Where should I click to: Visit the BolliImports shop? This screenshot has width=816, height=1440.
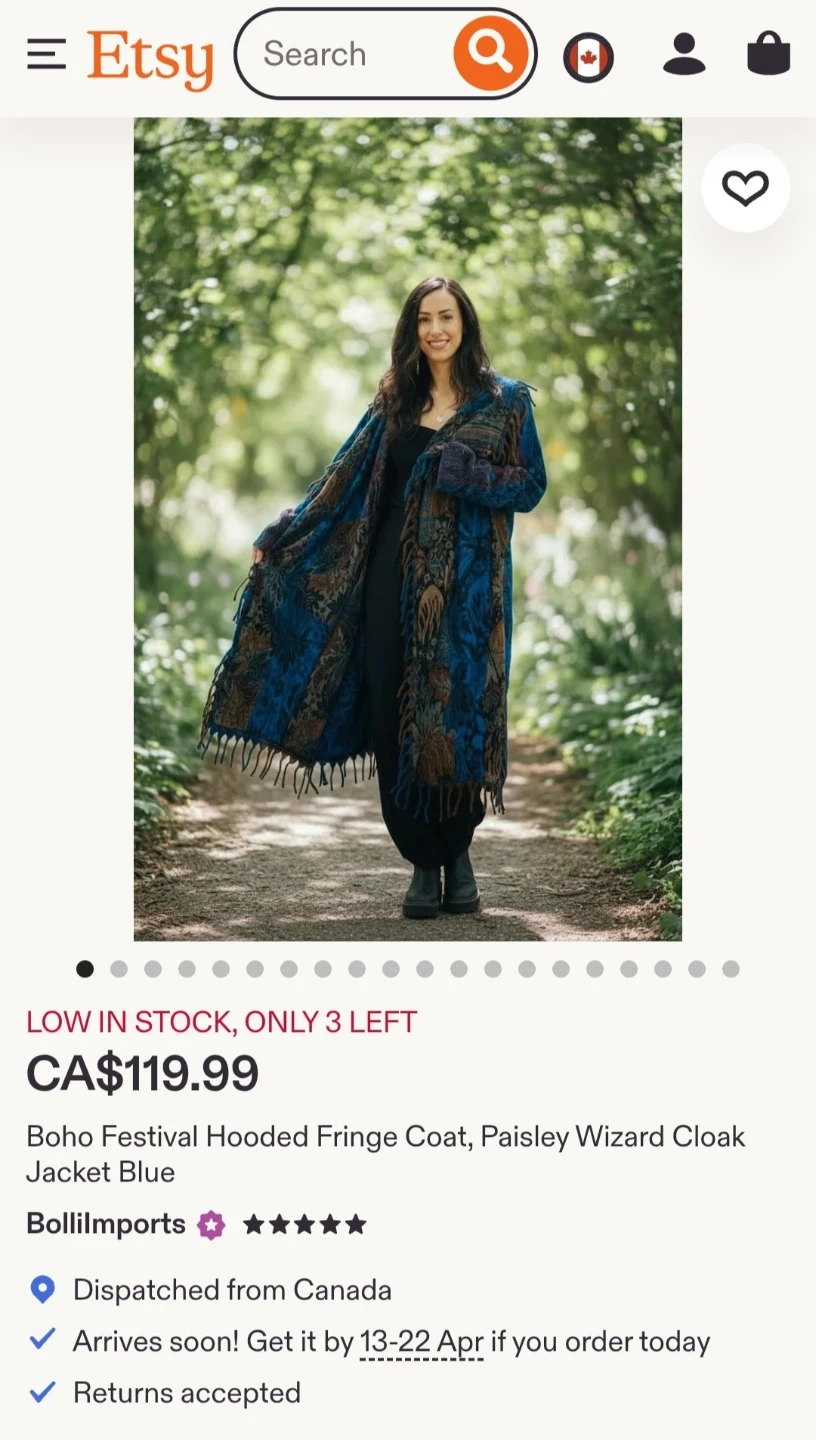(x=106, y=1224)
